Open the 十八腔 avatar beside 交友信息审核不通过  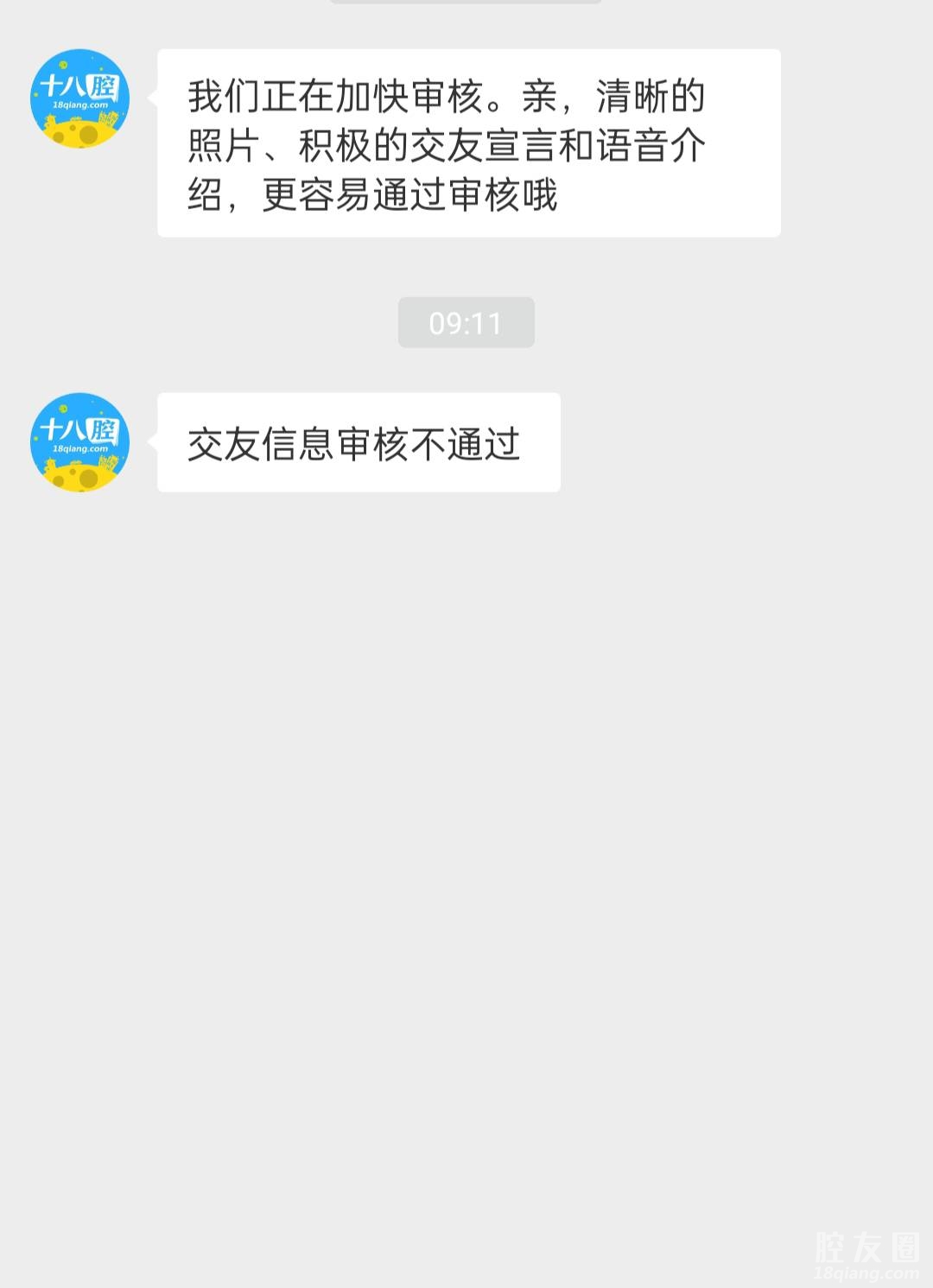[x=79, y=442]
